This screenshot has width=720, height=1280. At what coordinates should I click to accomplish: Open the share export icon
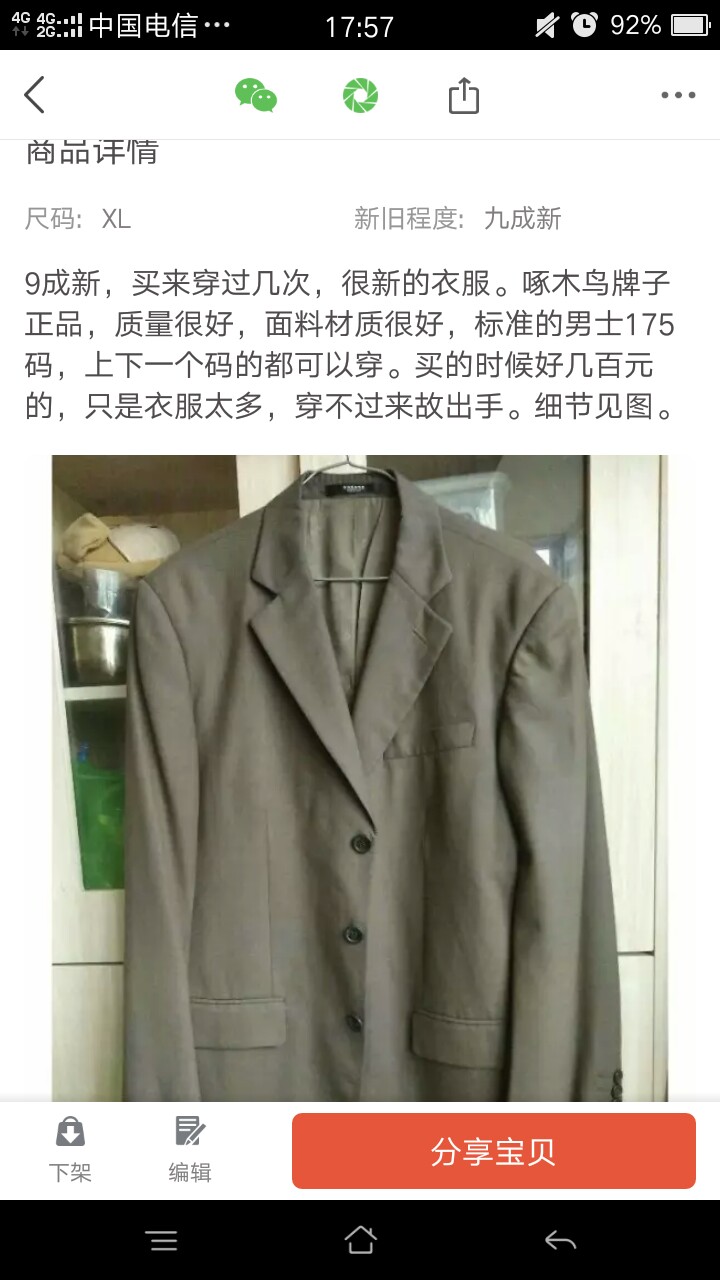(x=463, y=95)
